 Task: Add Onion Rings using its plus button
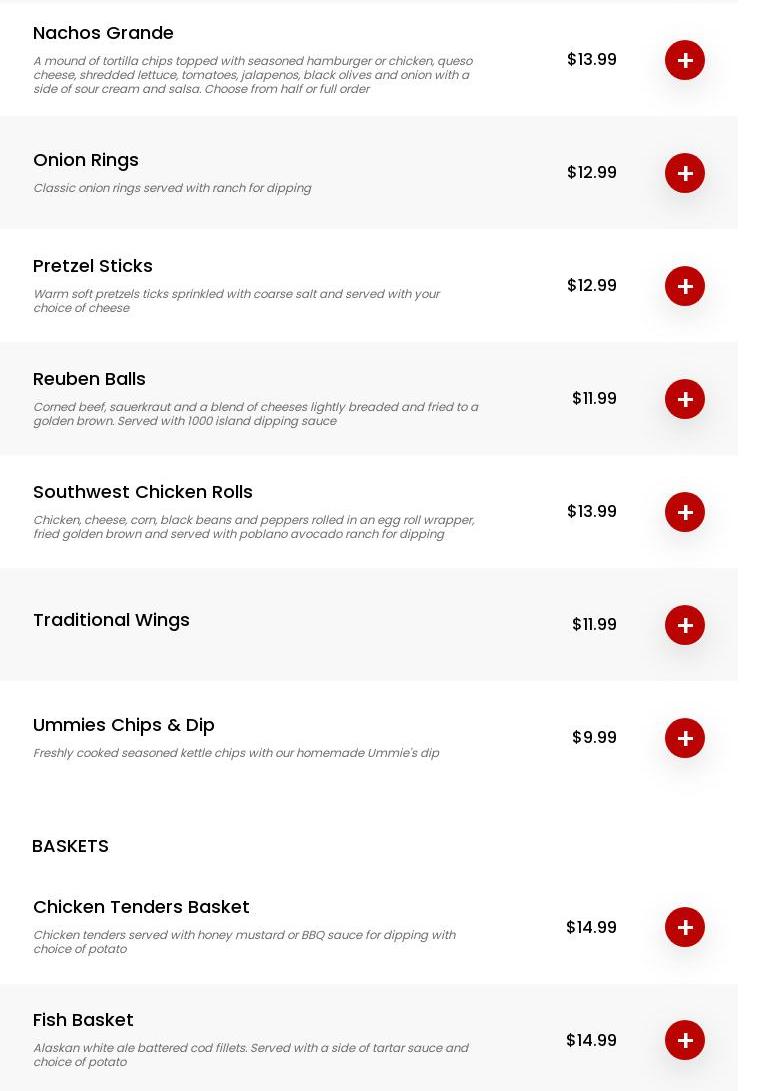point(685,173)
